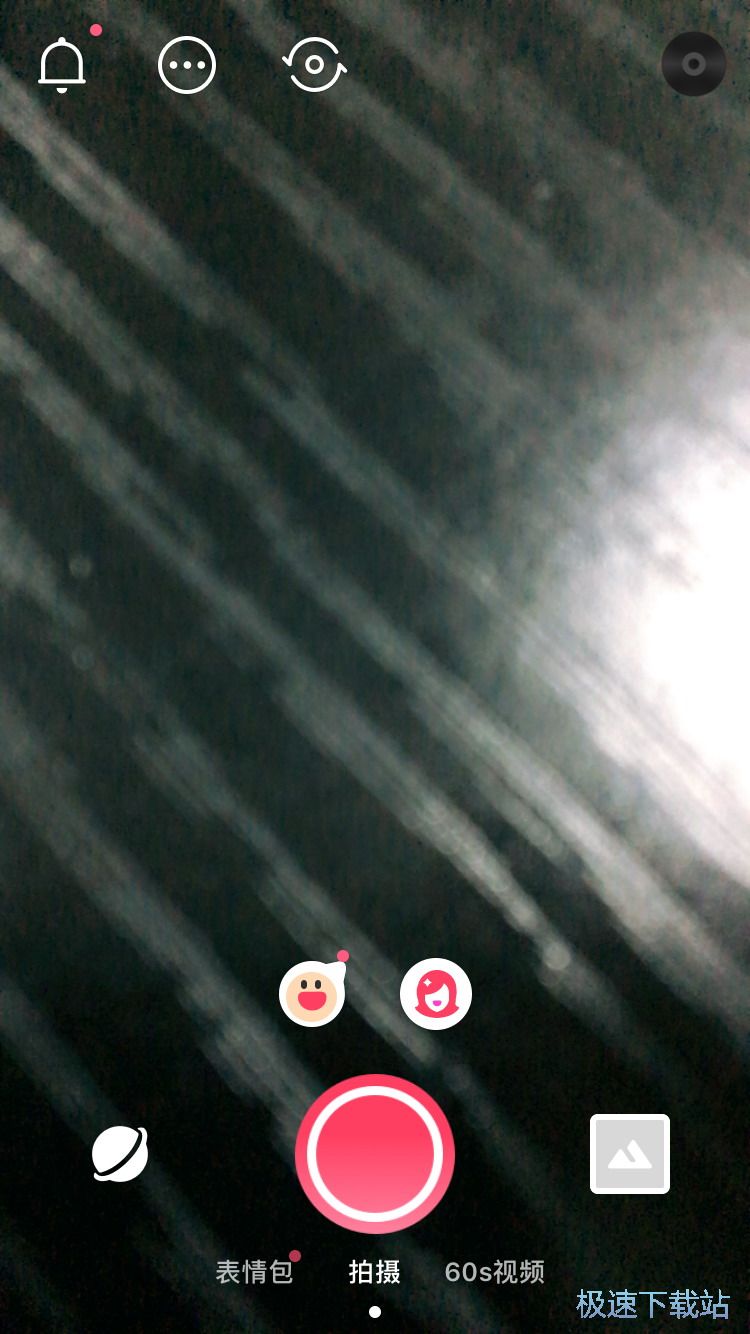Select the 拍摄 mode
The image size is (750, 1334).
click(375, 1272)
